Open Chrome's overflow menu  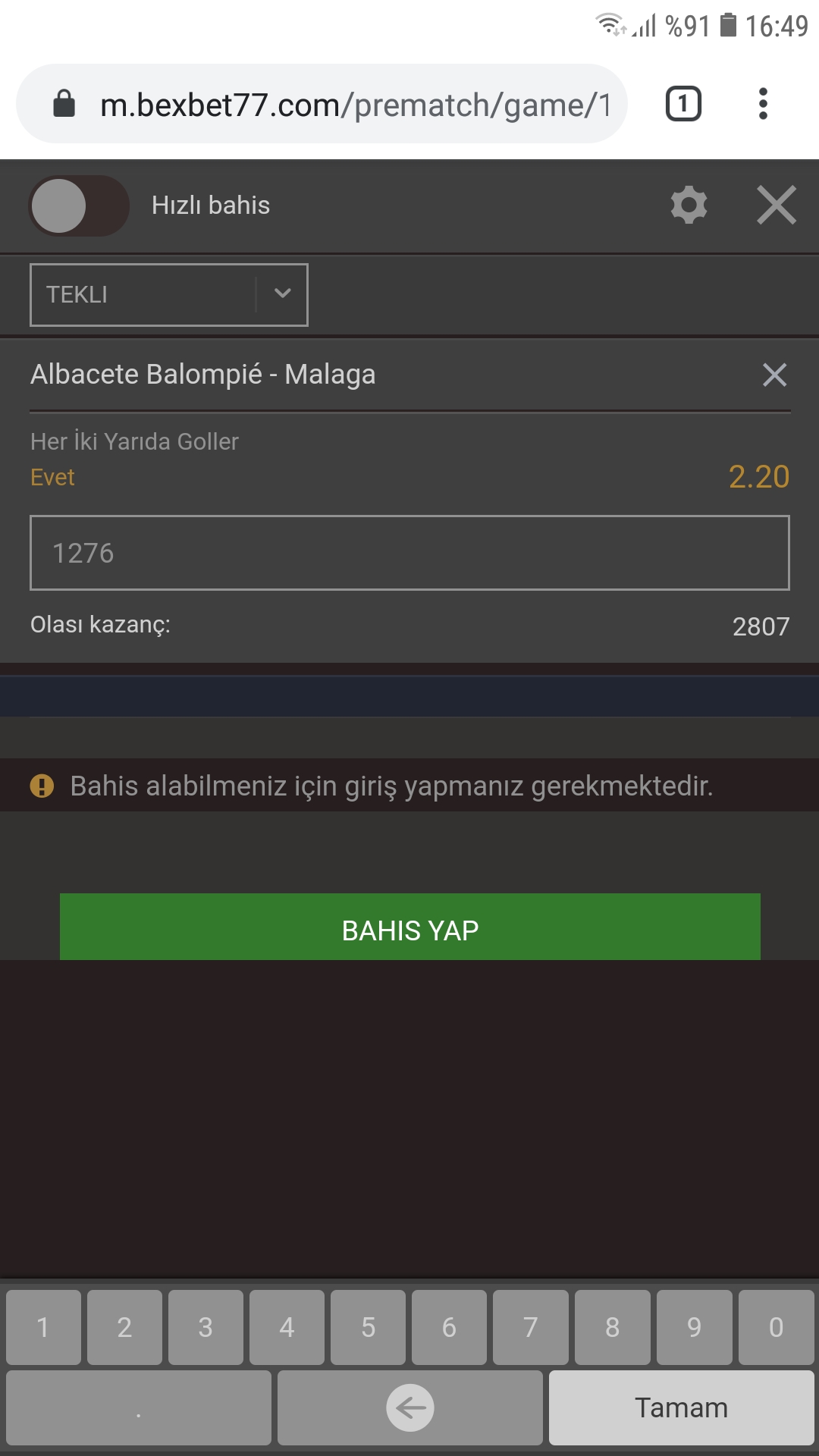763,104
